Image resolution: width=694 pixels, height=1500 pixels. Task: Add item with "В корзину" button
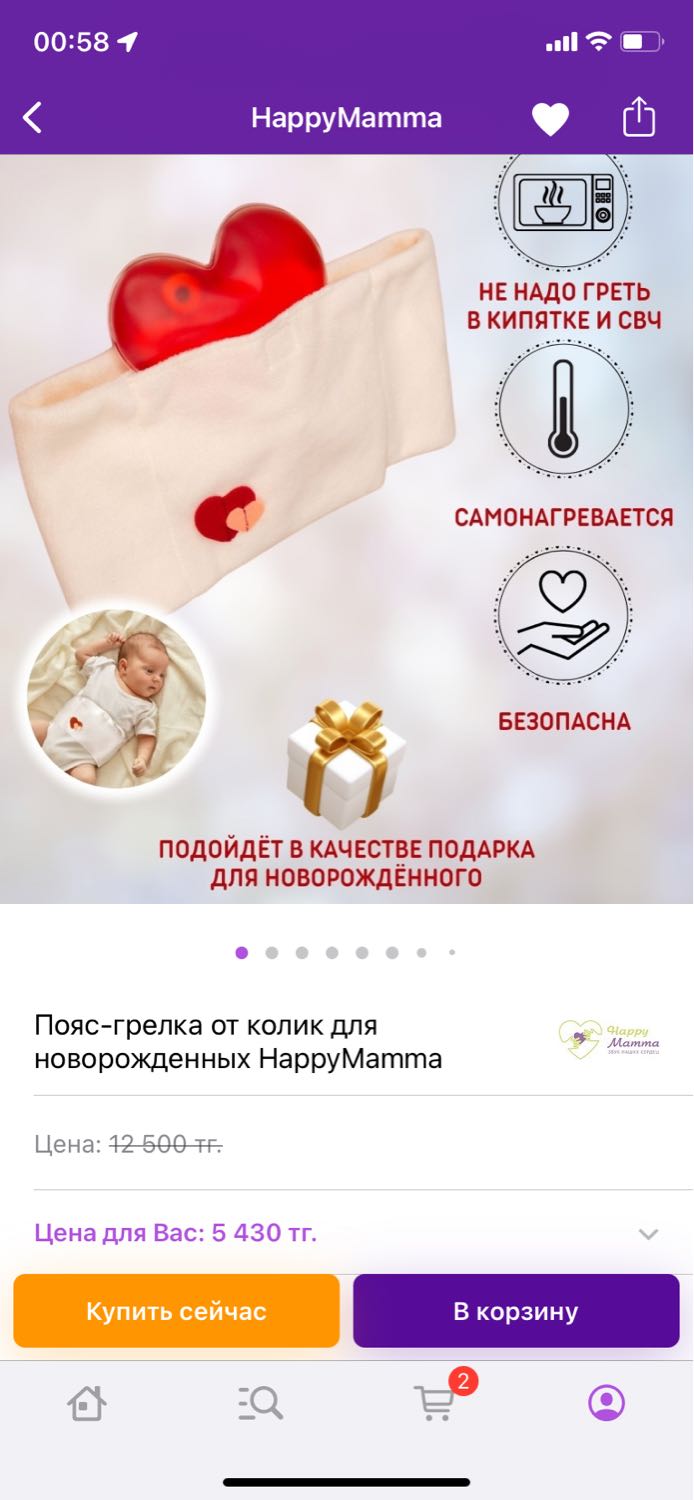click(516, 1311)
